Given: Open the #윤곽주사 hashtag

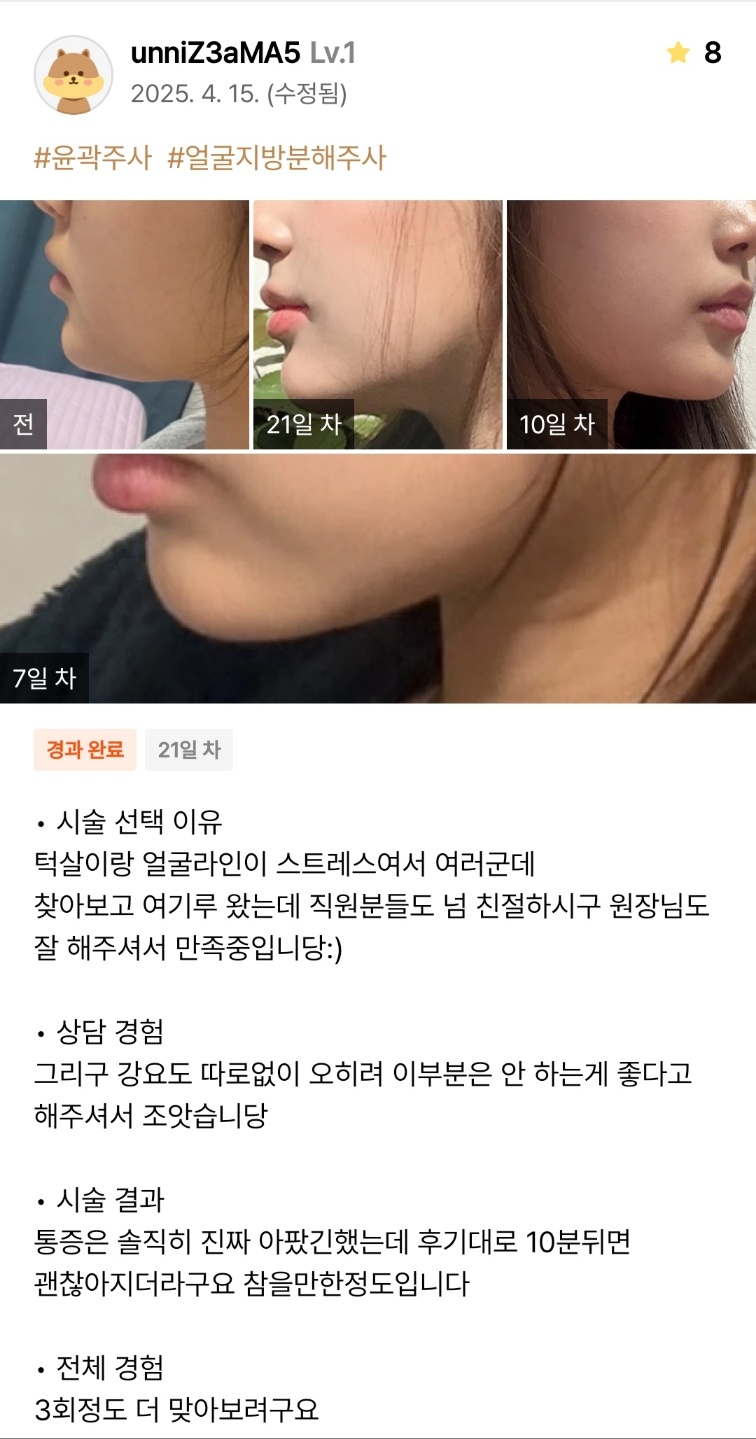Looking at the screenshot, I should click(92, 158).
